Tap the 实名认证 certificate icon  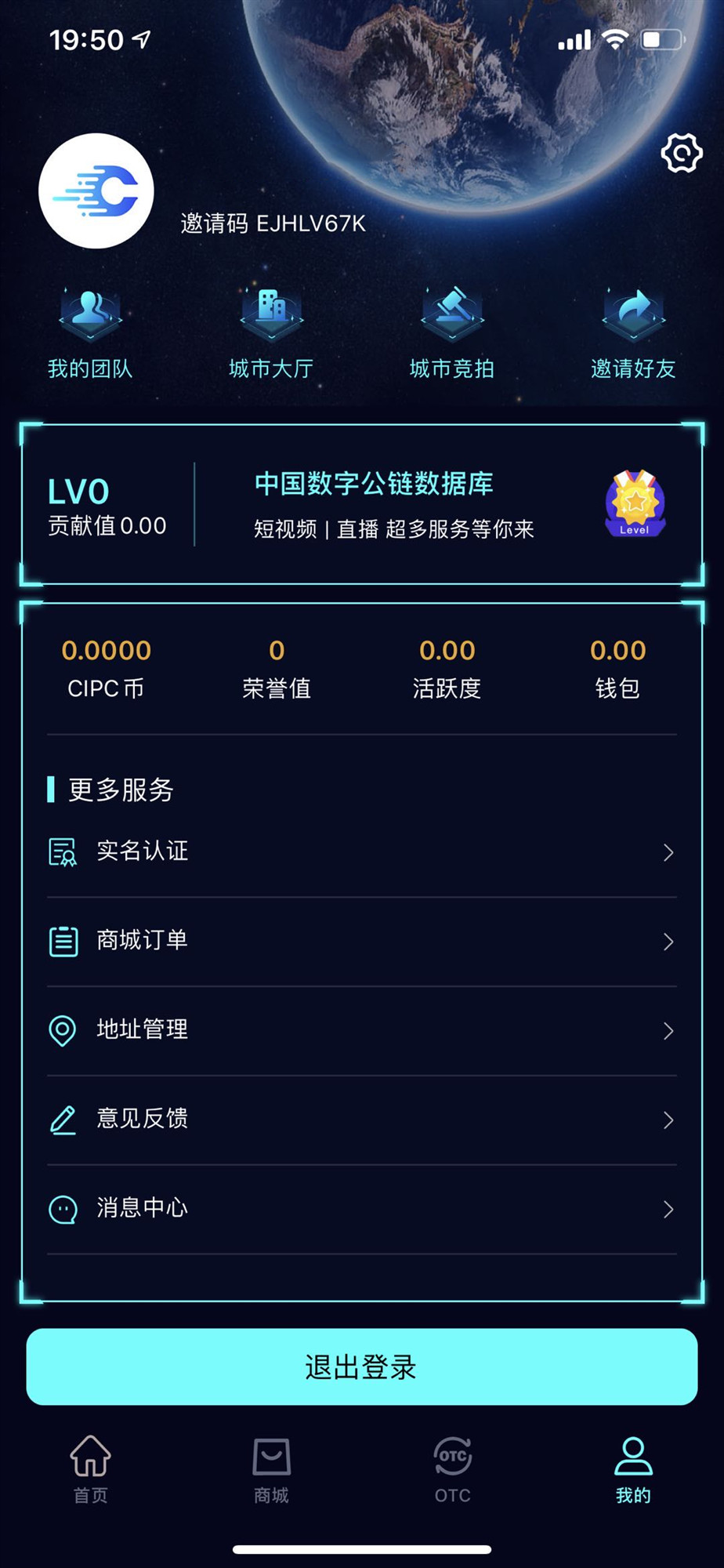62,851
